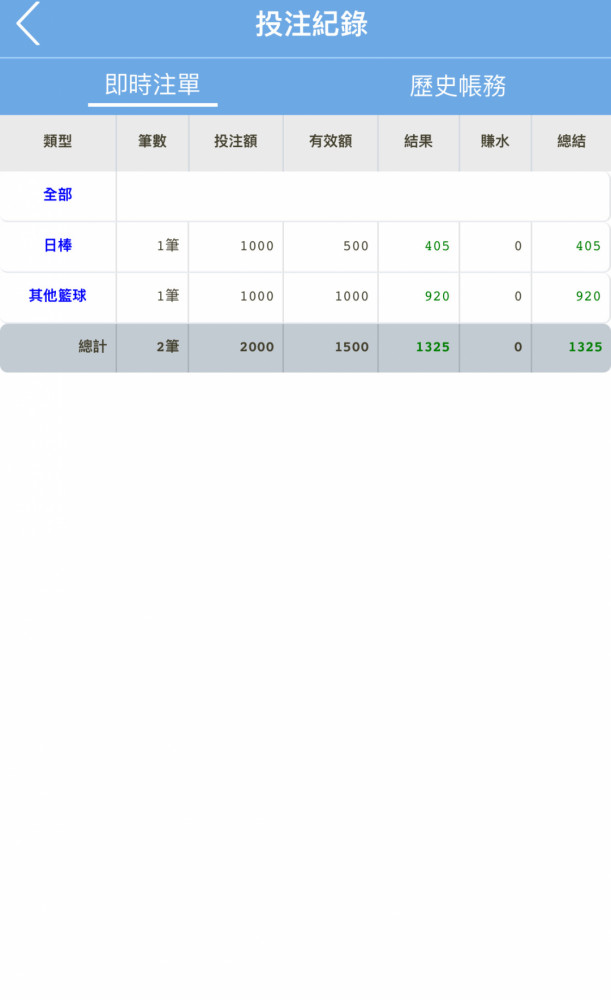Go back using the top-left arrow

click(28, 24)
